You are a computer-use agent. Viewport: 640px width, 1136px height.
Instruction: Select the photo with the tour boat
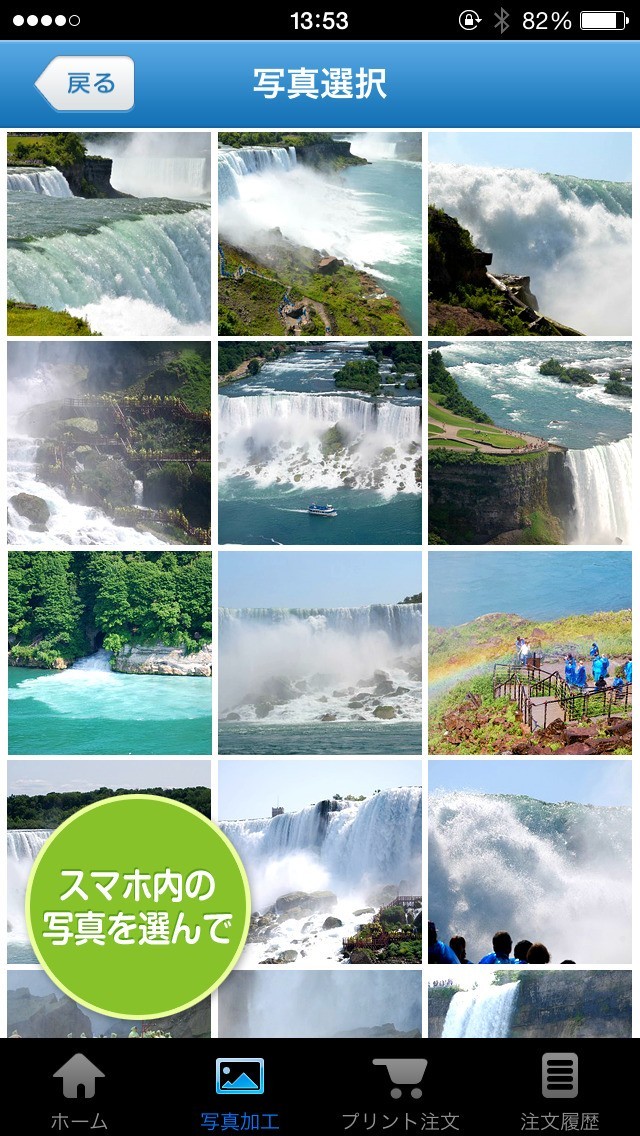pos(320,443)
